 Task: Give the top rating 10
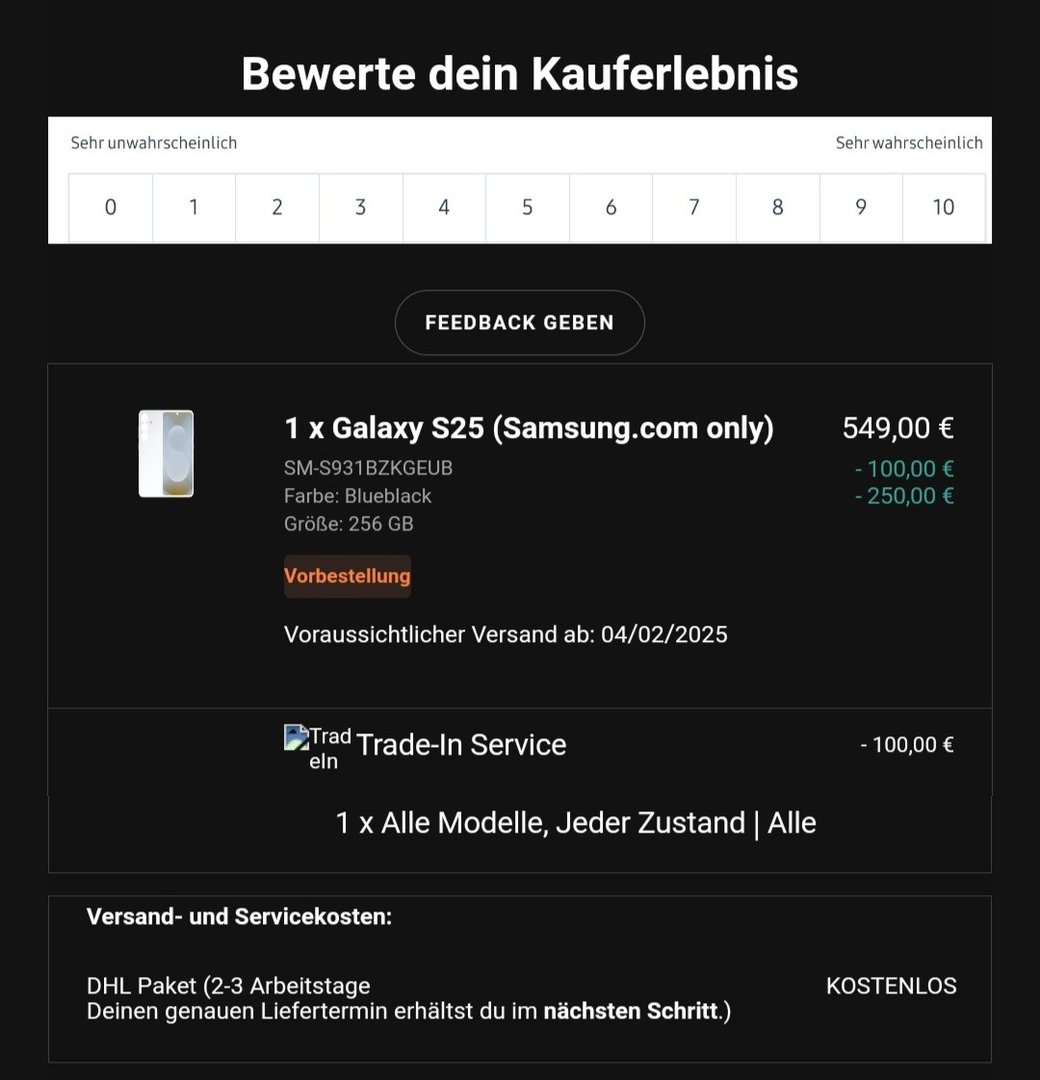(x=944, y=207)
